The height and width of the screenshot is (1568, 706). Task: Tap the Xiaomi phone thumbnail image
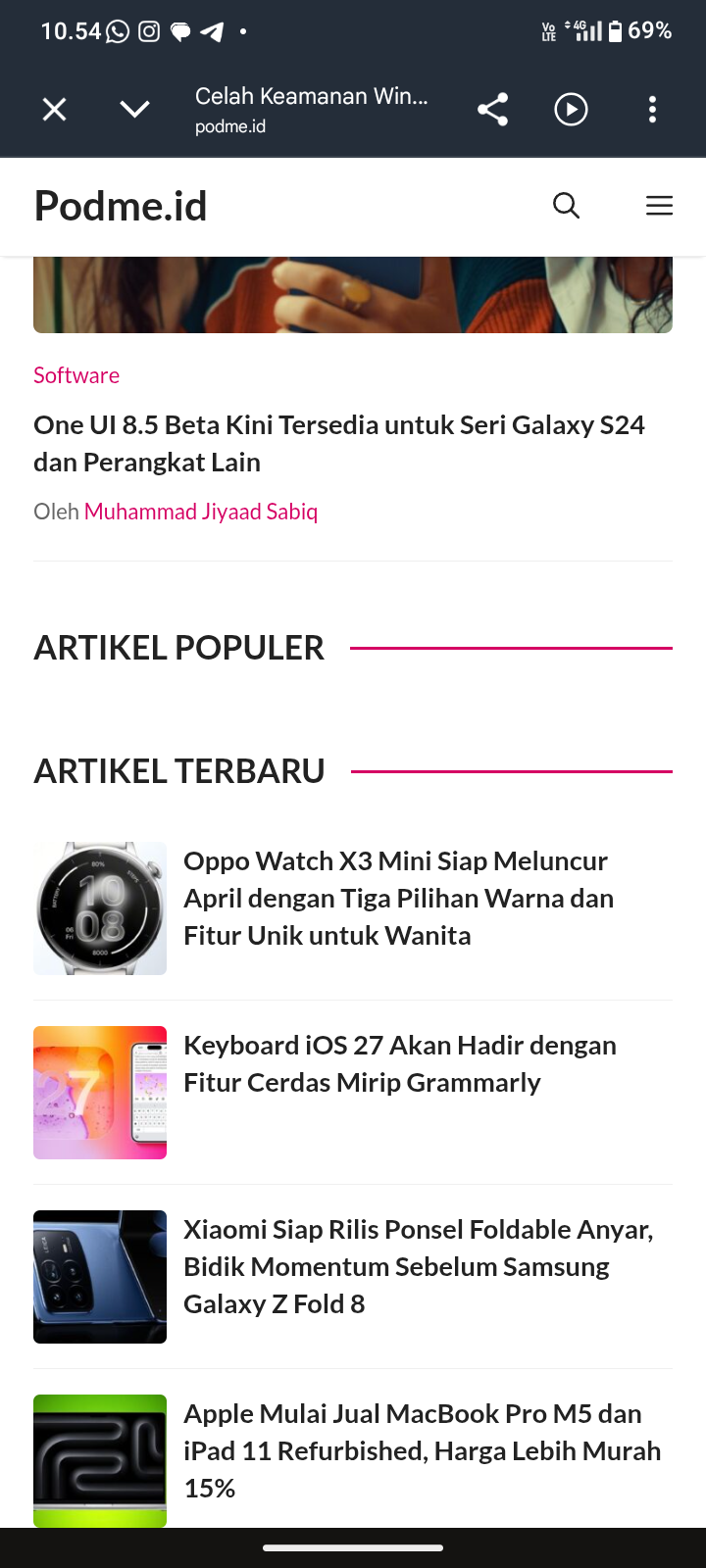pyautogui.click(x=100, y=1277)
